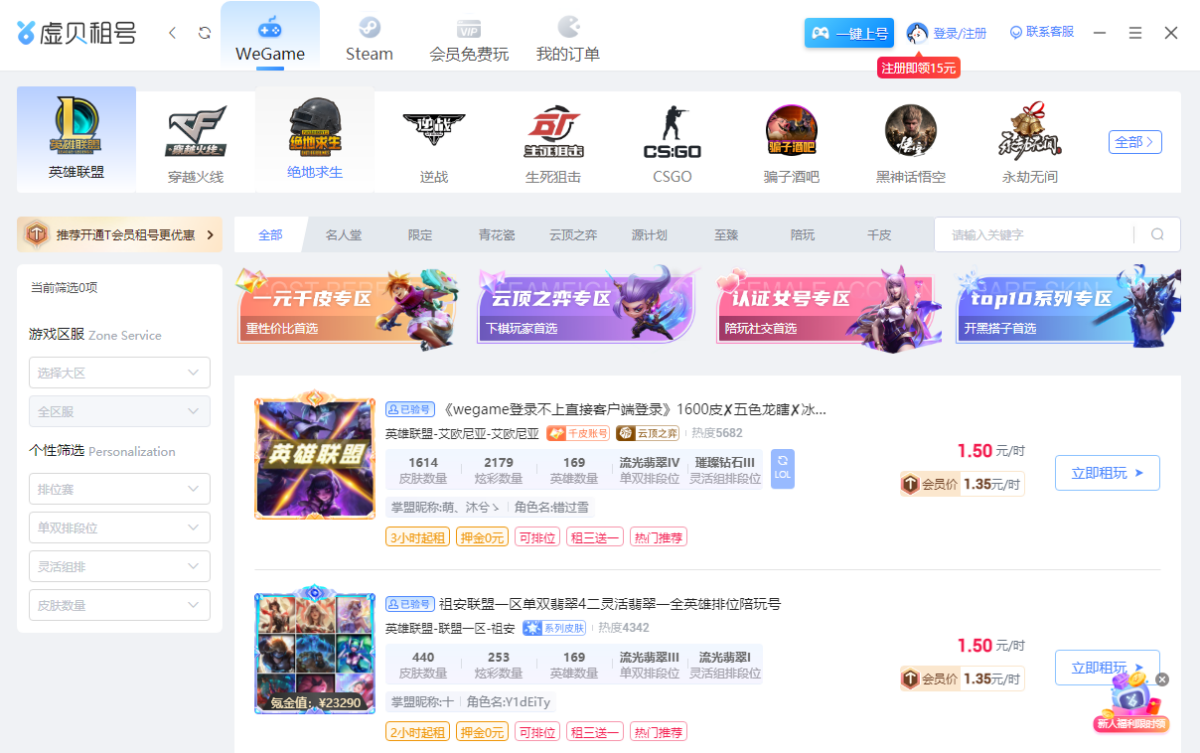Screen dimensions: 1200x753
Task: Select the 穿越火线 game tile
Action: point(196,142)
